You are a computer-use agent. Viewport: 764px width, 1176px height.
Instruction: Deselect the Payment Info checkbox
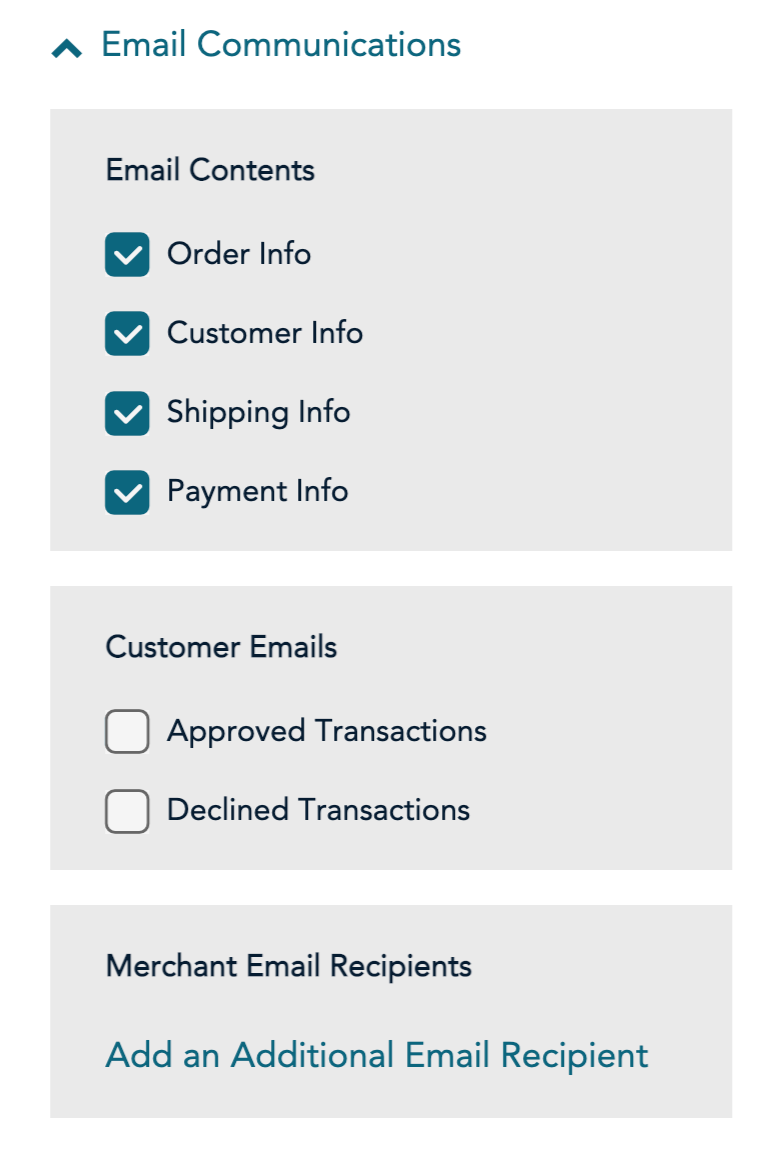coord(127,491)
